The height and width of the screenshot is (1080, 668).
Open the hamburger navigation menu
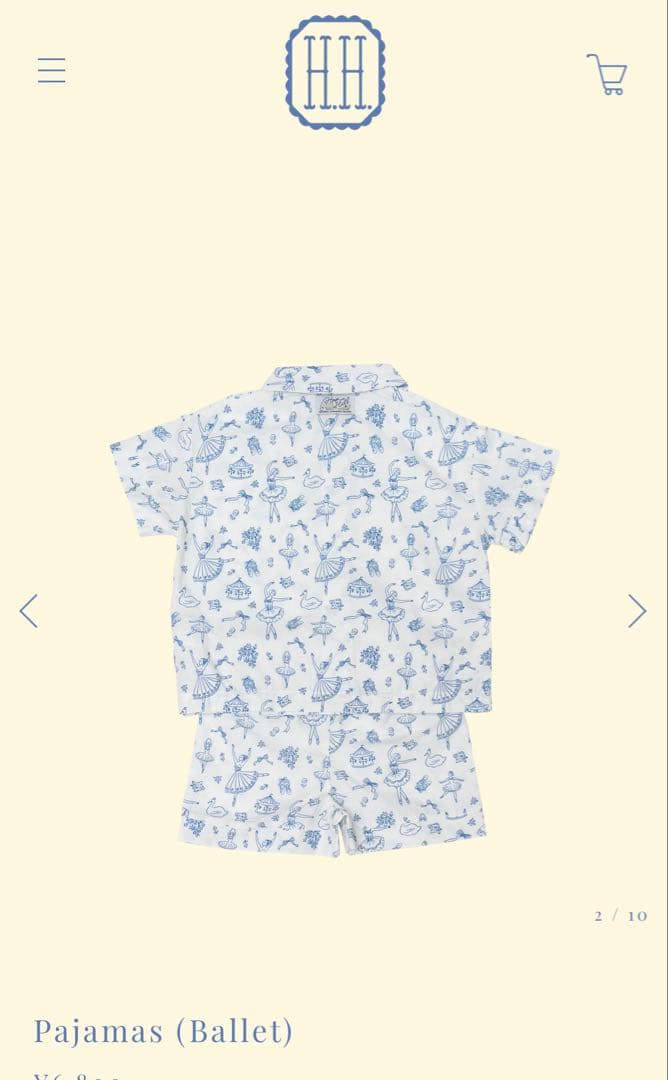51,71
